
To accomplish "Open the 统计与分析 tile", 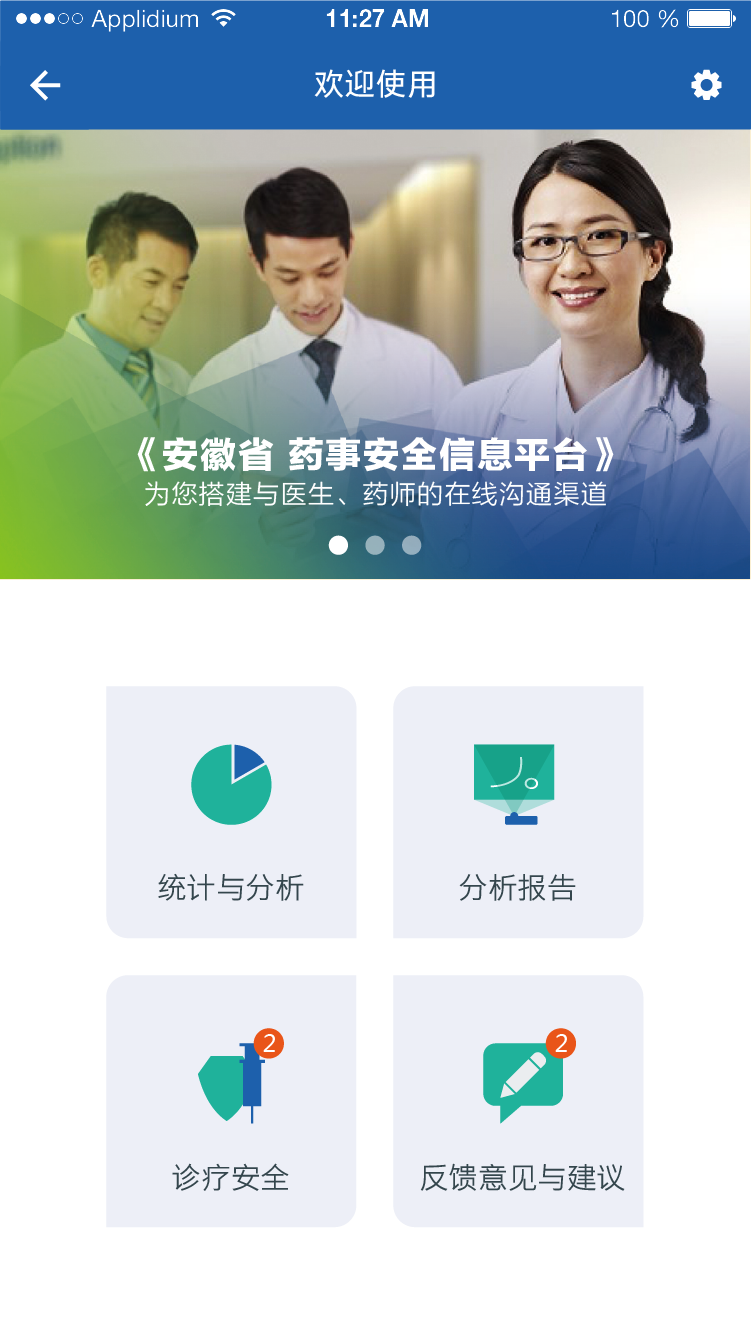I will (x=231, y=812).
